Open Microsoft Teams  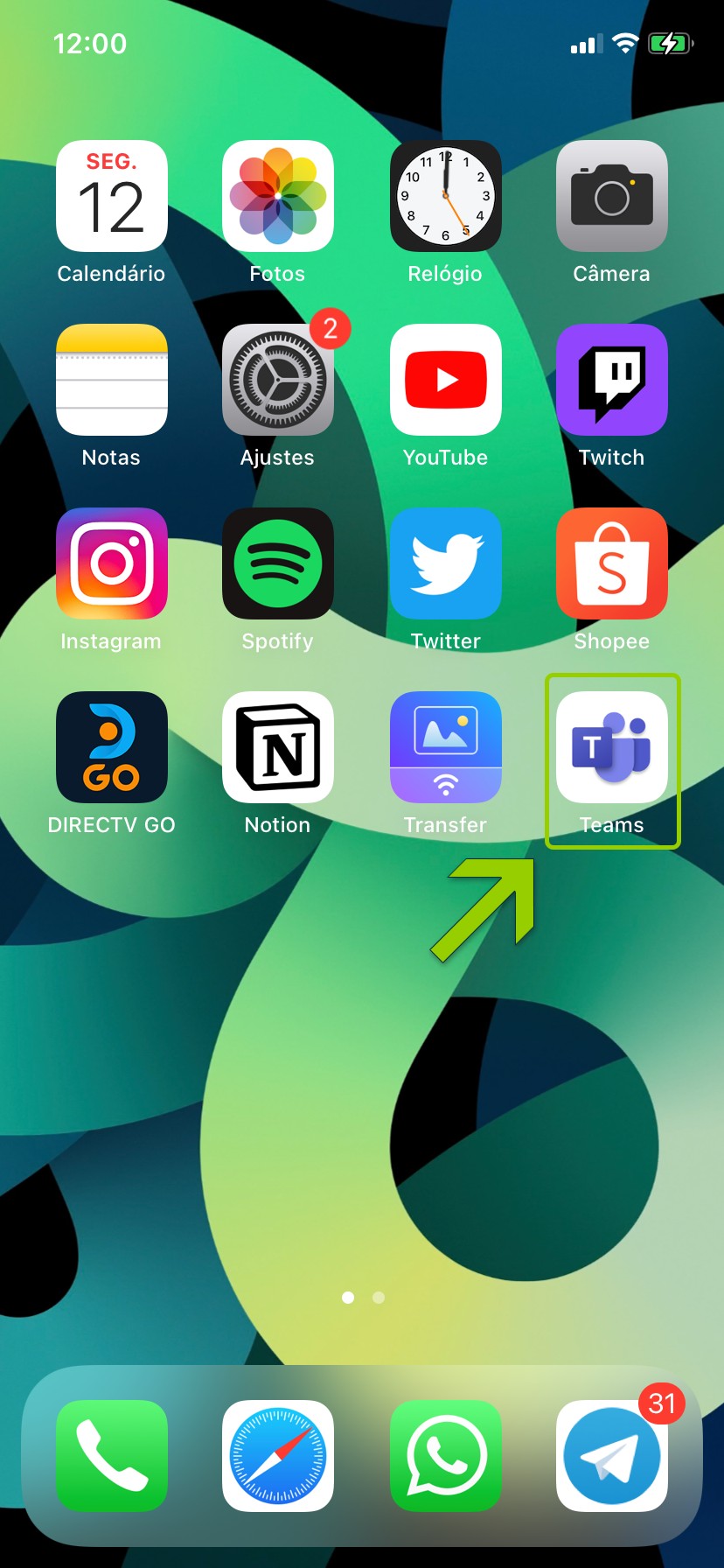[x=612, y=747]
